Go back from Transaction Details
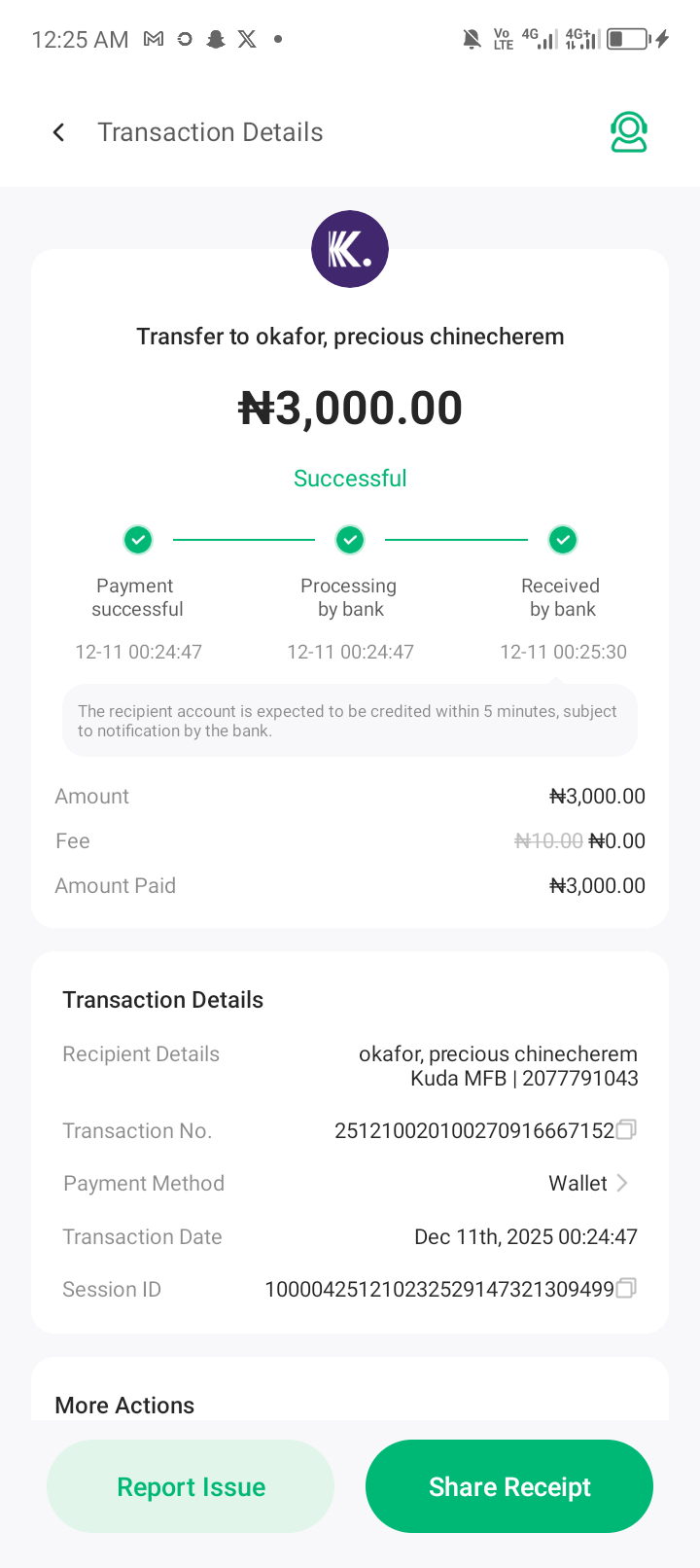The width and height of the screenshot is (700, 1568). [x=59, y=132]
